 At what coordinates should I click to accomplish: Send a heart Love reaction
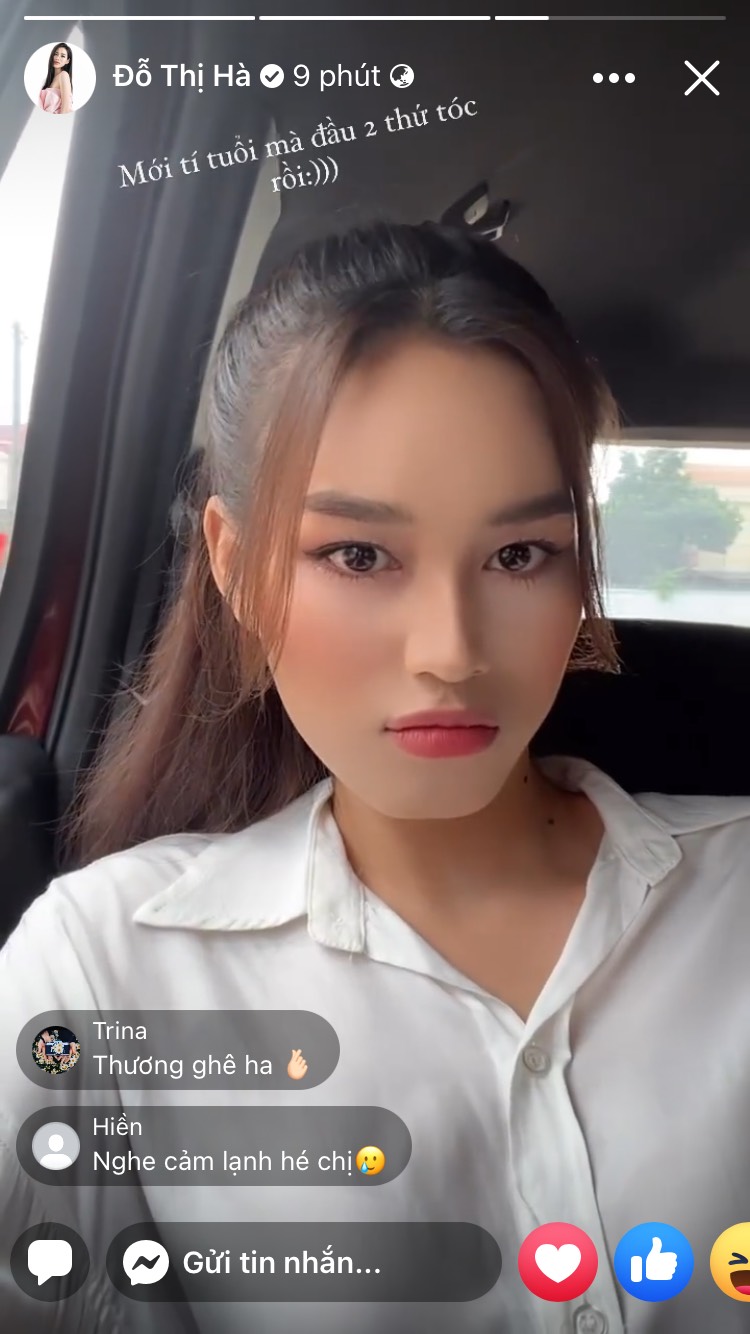(558, 1261)
